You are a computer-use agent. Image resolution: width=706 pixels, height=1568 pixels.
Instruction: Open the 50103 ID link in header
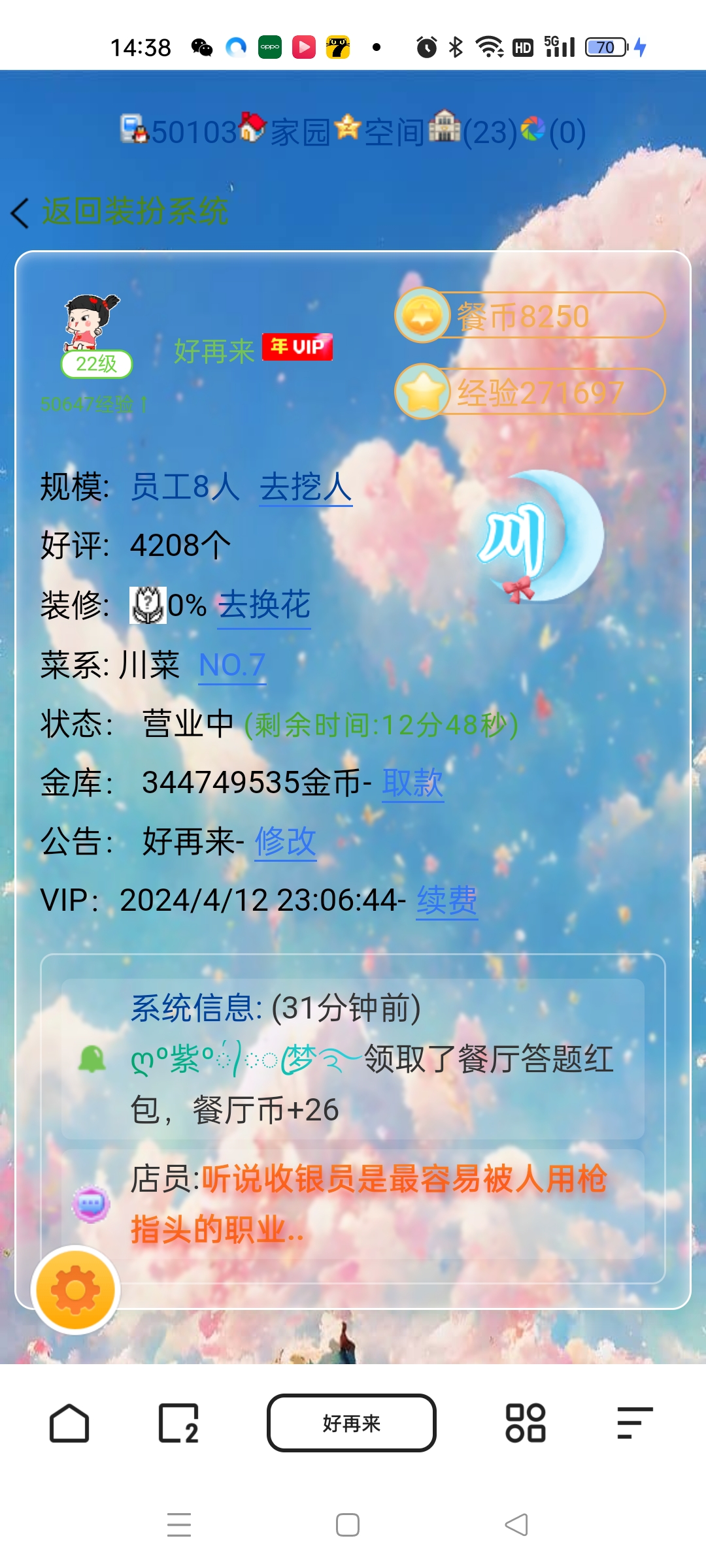pos(193,133)
